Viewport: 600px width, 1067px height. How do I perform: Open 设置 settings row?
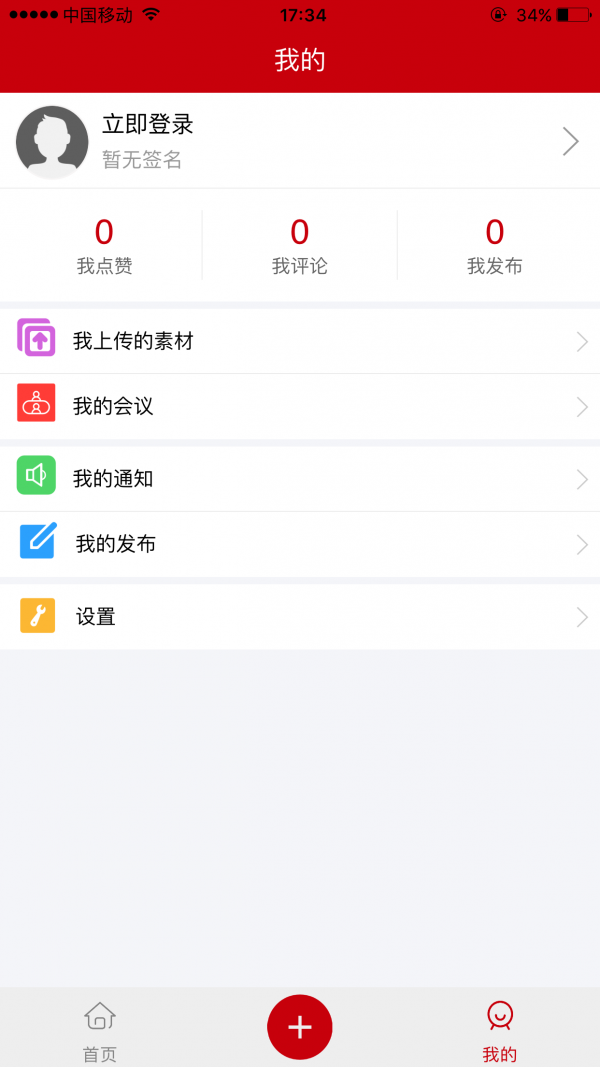(x=300, y=617)
